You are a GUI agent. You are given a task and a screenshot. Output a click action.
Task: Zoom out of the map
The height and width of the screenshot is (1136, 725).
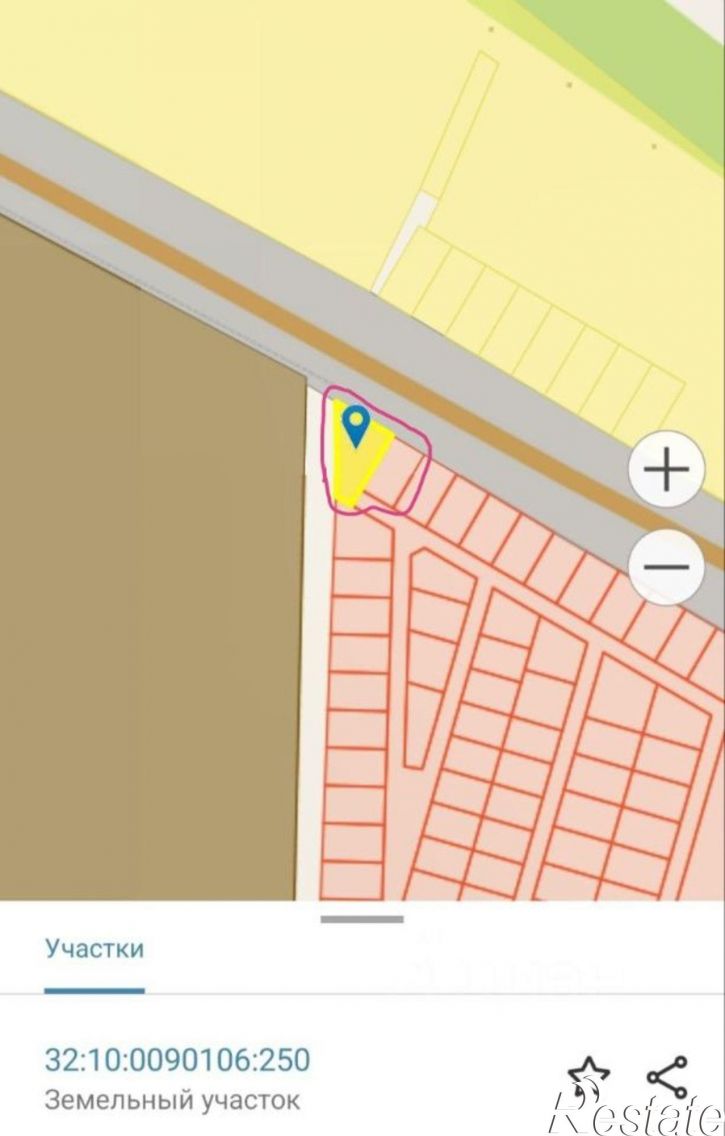coord(666,567)
